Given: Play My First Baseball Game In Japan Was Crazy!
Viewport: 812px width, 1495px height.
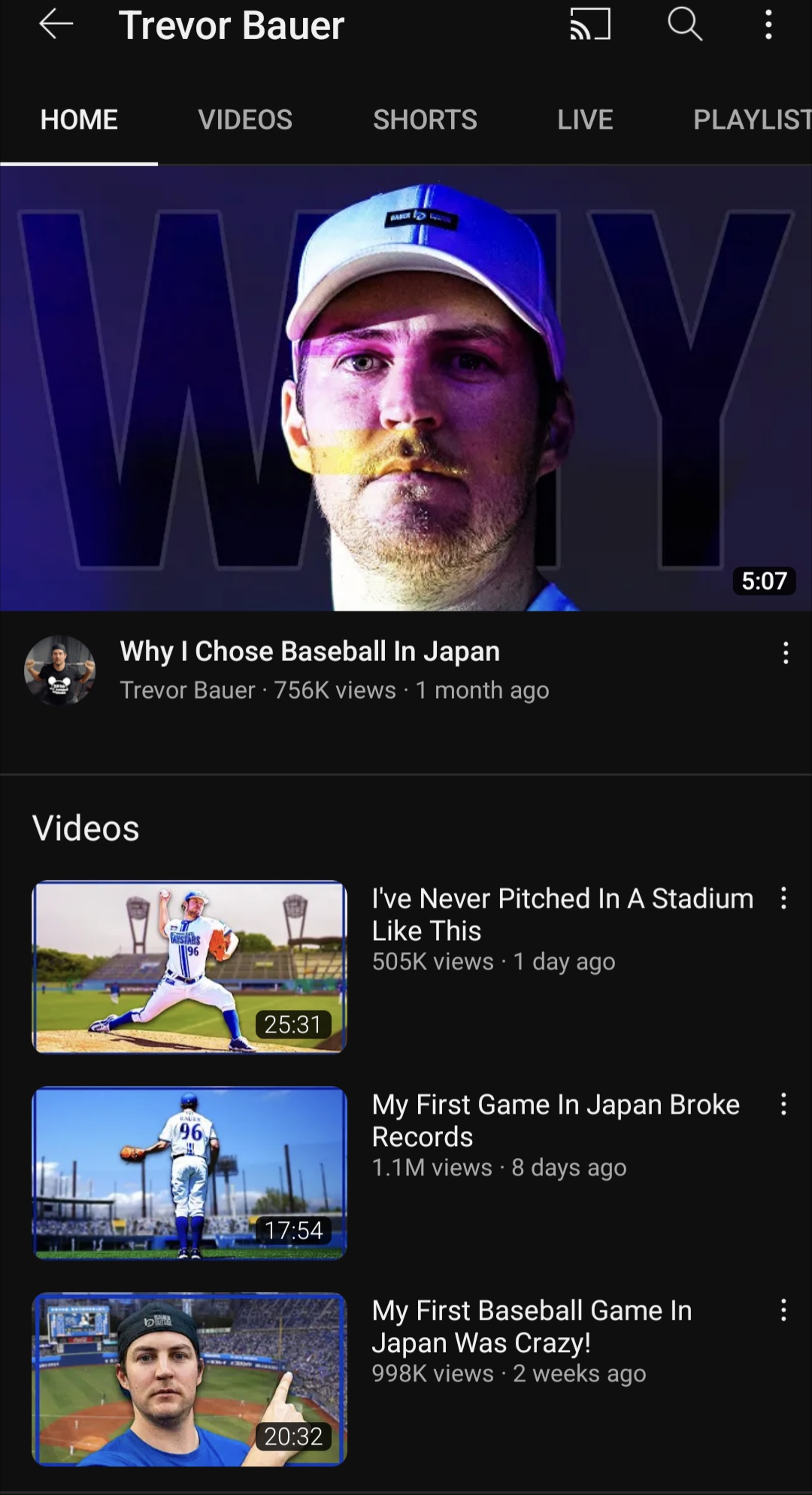Looking at the screenshot, I should pos(189,1379).
